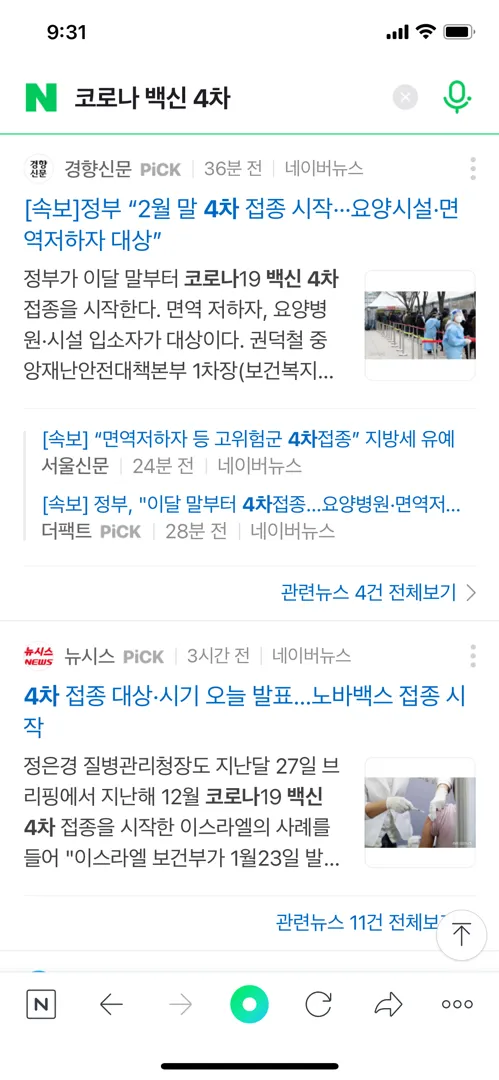Open the 뉴시스 article's injection photo
The image size is (499, 1080).
420,812
